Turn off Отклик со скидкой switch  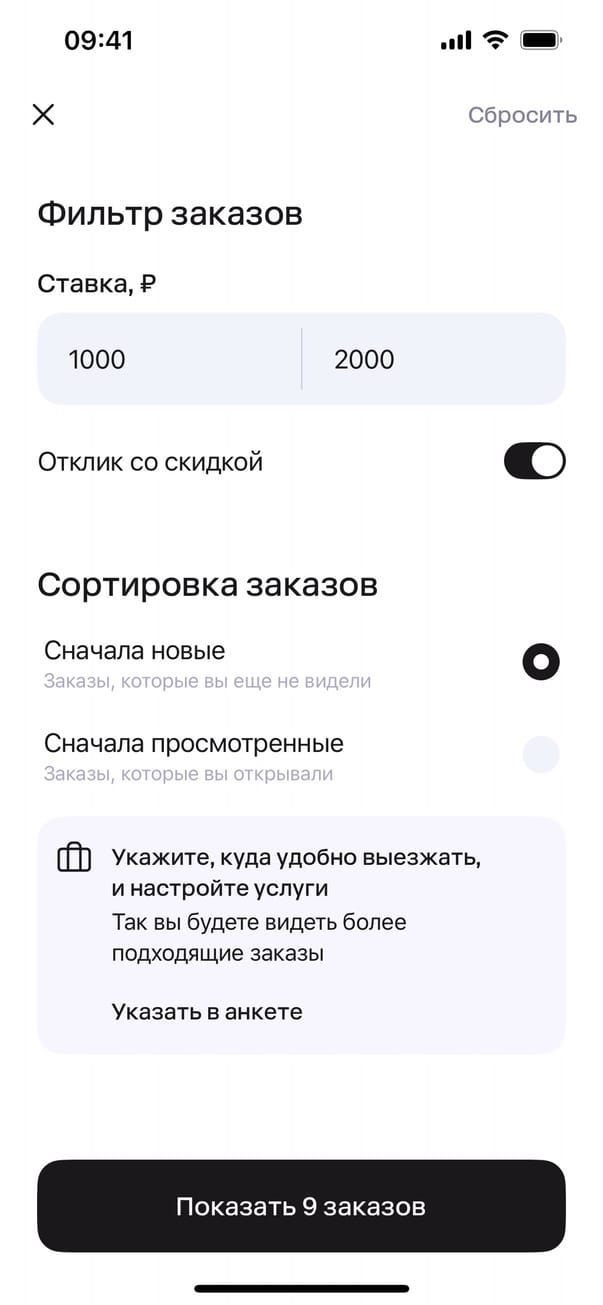click(x=533, y=462)
